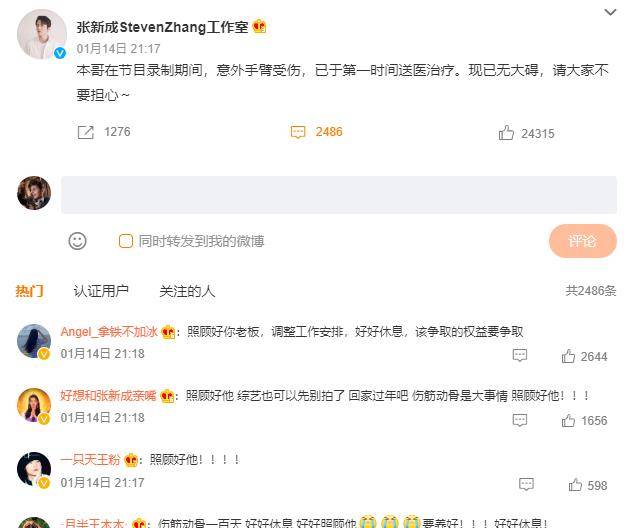The image size is (631, 528).
Task: Switch to 关注的人 tab
Action: (x=187, y=291)
